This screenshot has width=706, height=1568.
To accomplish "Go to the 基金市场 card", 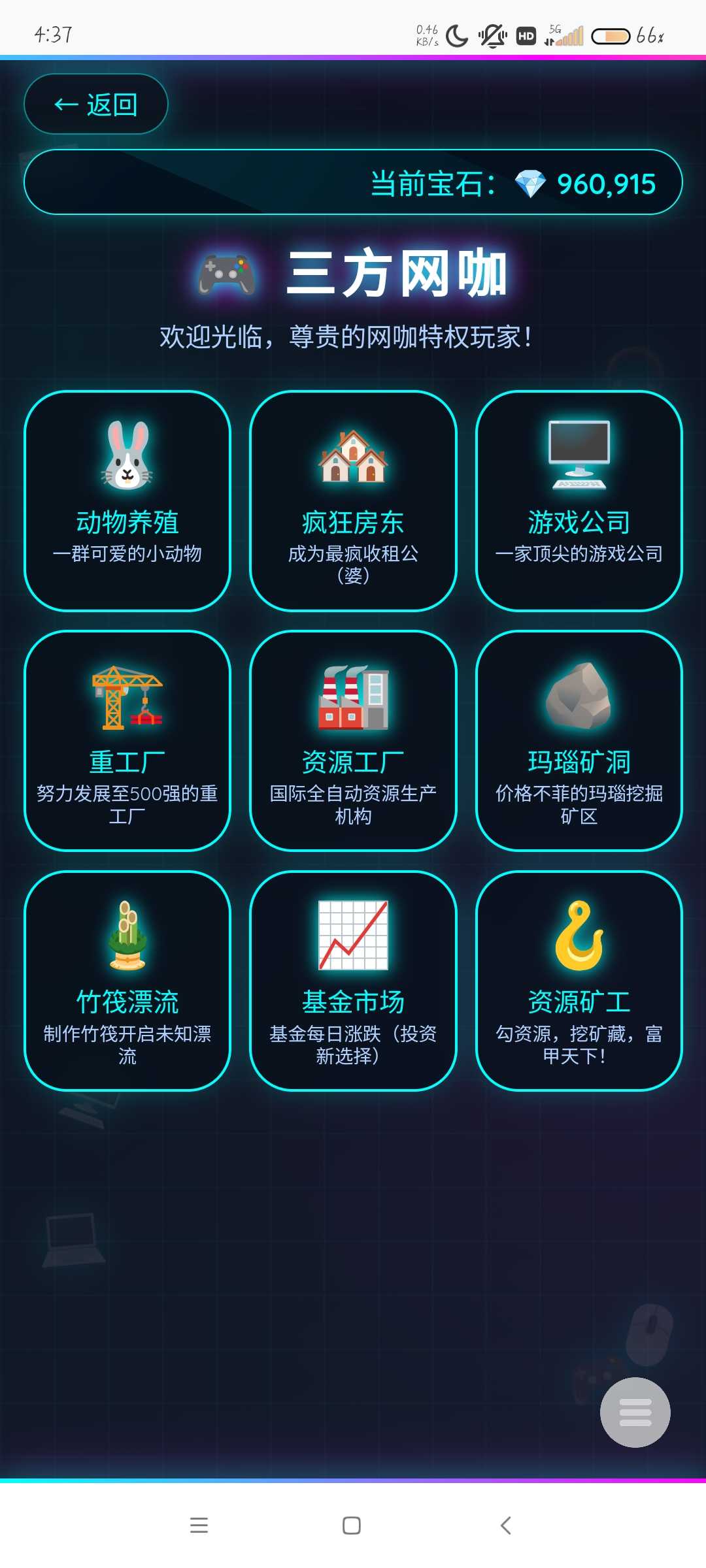I will [353, 981].
